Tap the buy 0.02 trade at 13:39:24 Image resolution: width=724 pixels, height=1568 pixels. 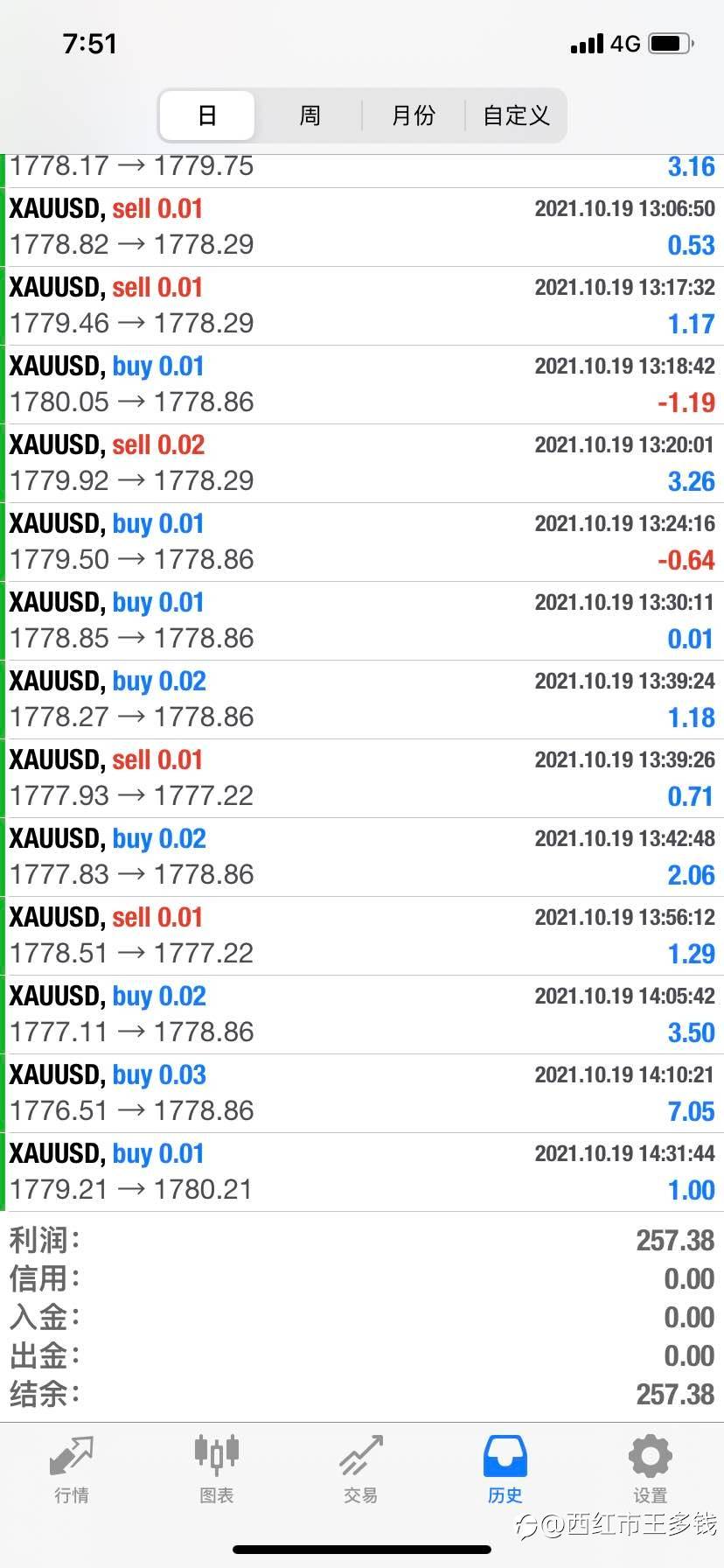click(x=362, y=700)
